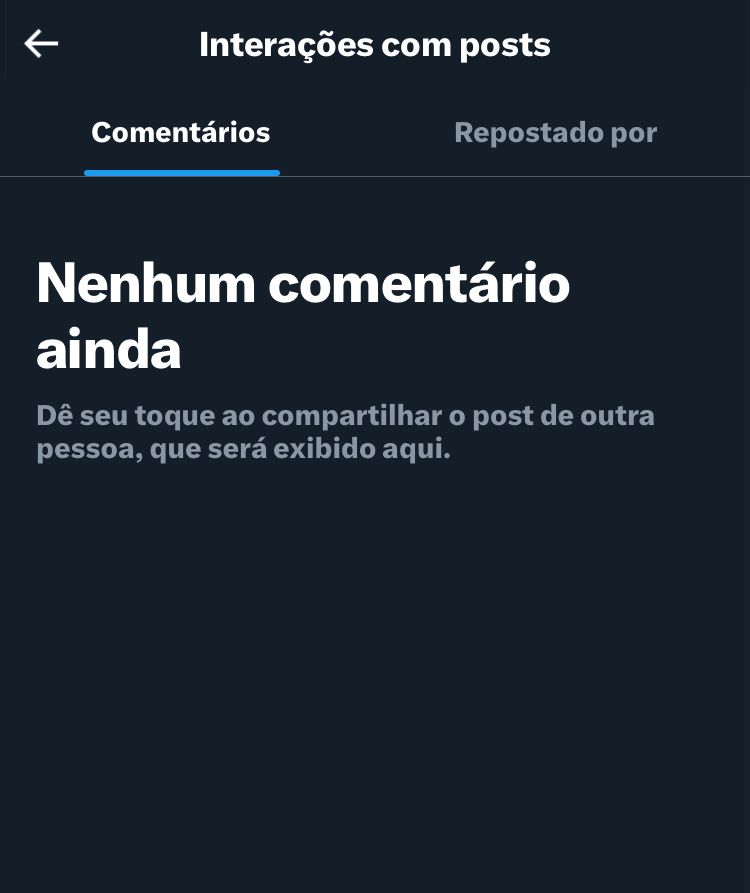750x893 pixels.
Task: Go back using the arrow icon
Action: pyautogui.click(x=41, y=43)
